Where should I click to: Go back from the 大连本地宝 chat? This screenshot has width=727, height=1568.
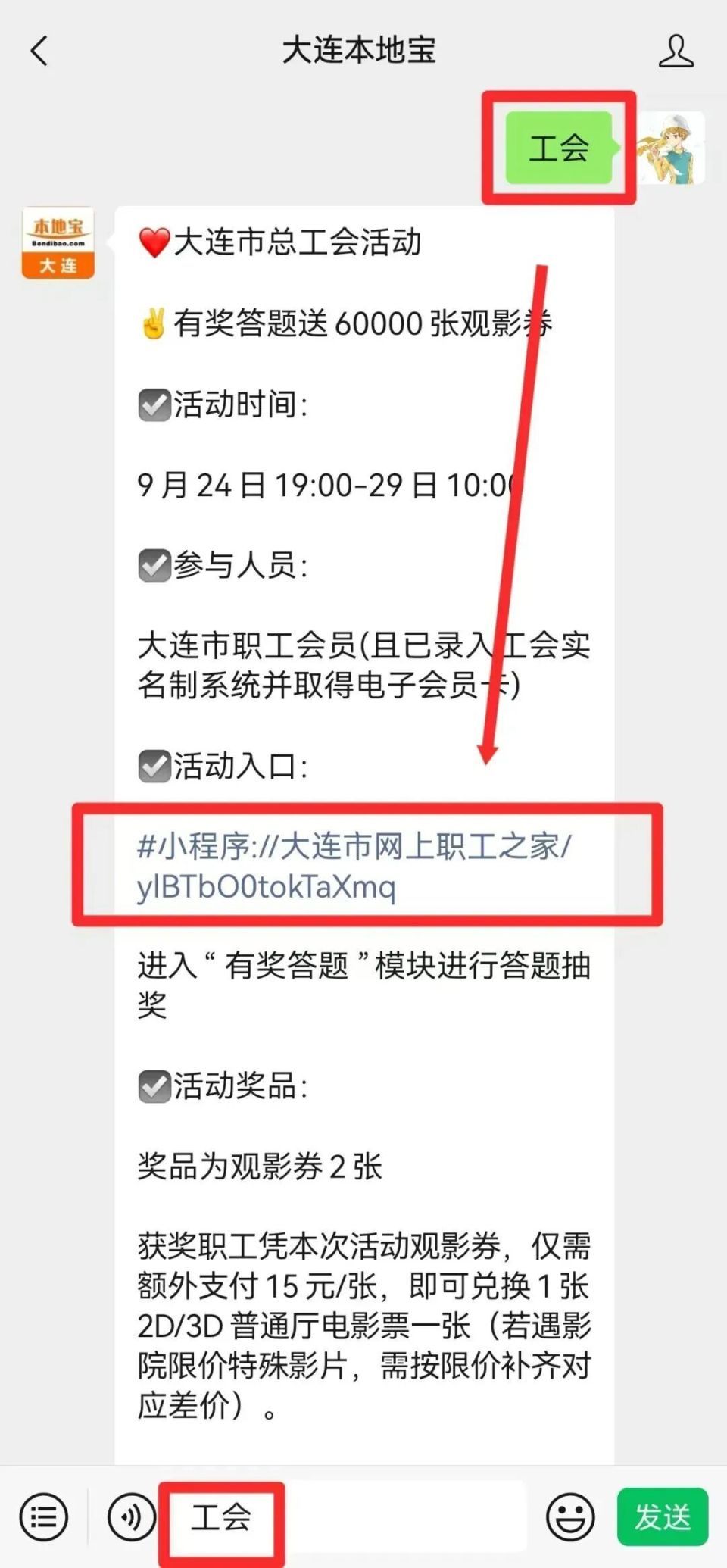[39, 52]
